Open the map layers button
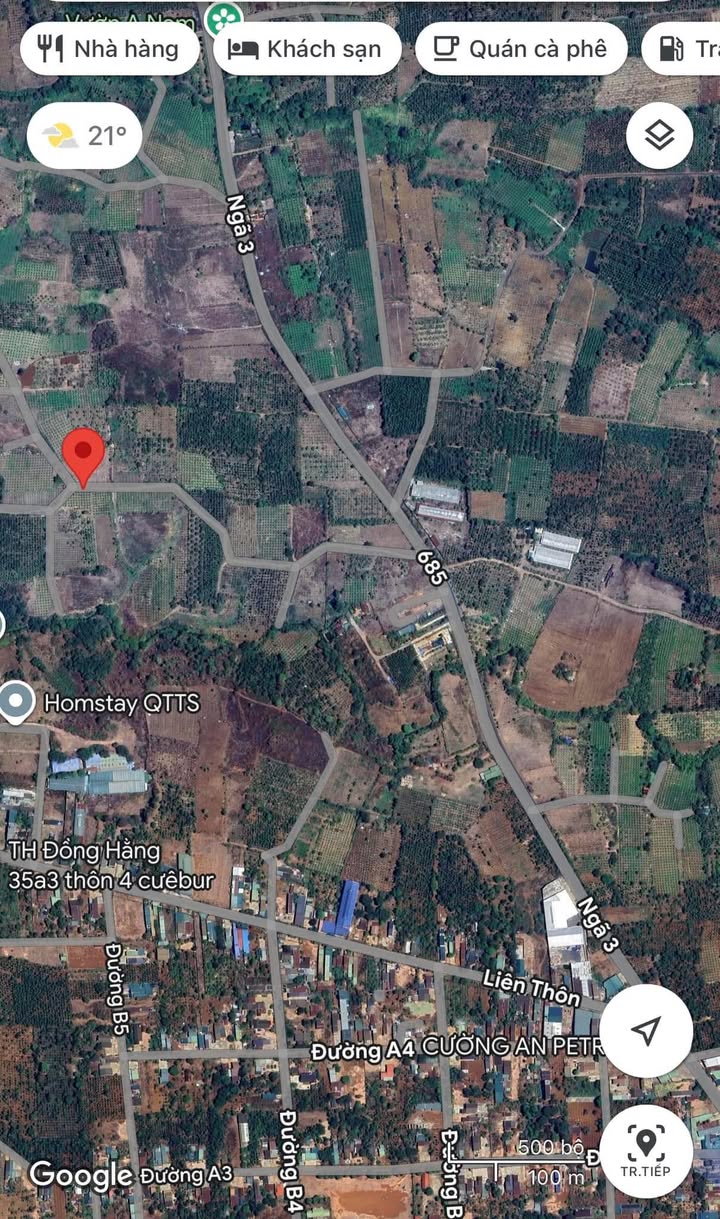Viewport: 720px width, 1219px height. pyautogui.click(x=660, y=136)
